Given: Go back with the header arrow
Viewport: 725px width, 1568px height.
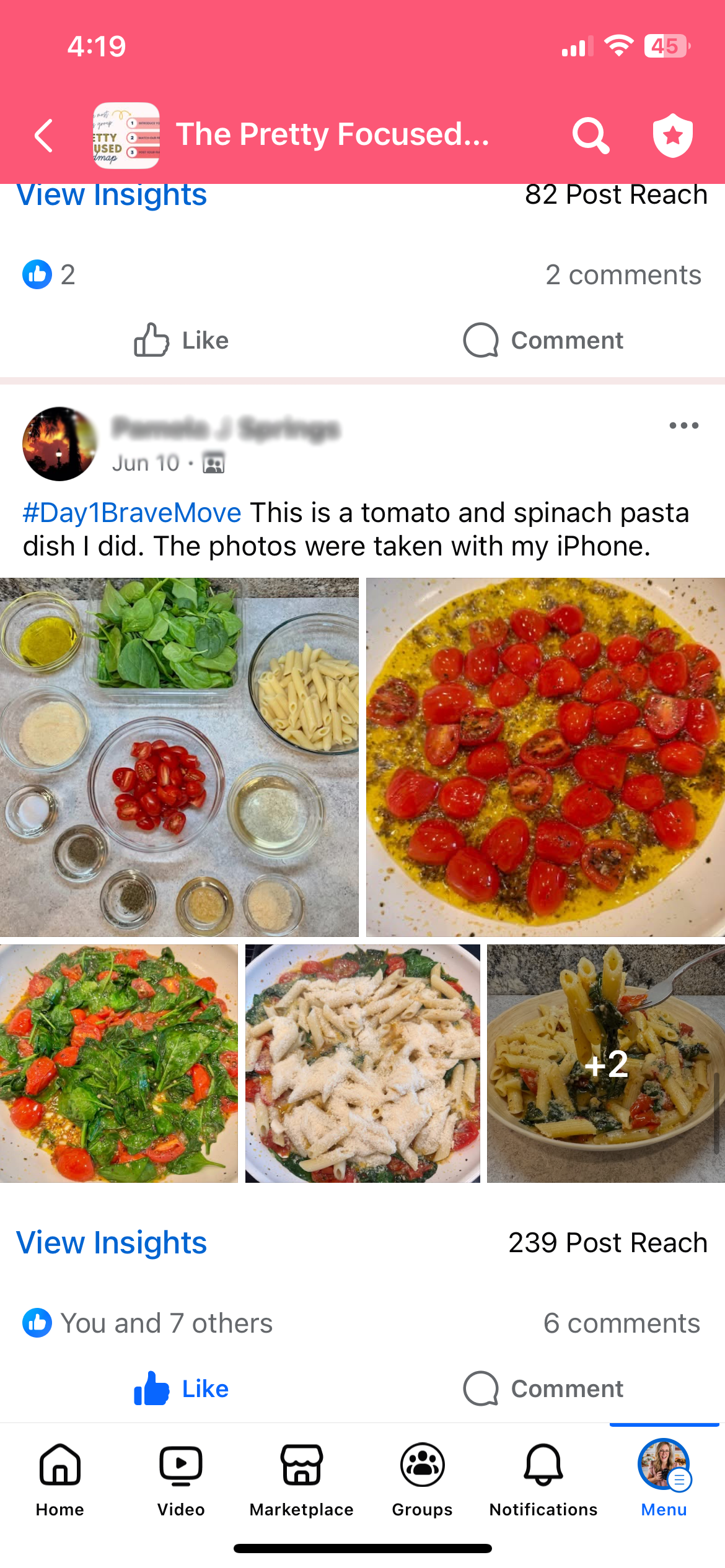Looking at the screenshot, I should click(43, 136).
